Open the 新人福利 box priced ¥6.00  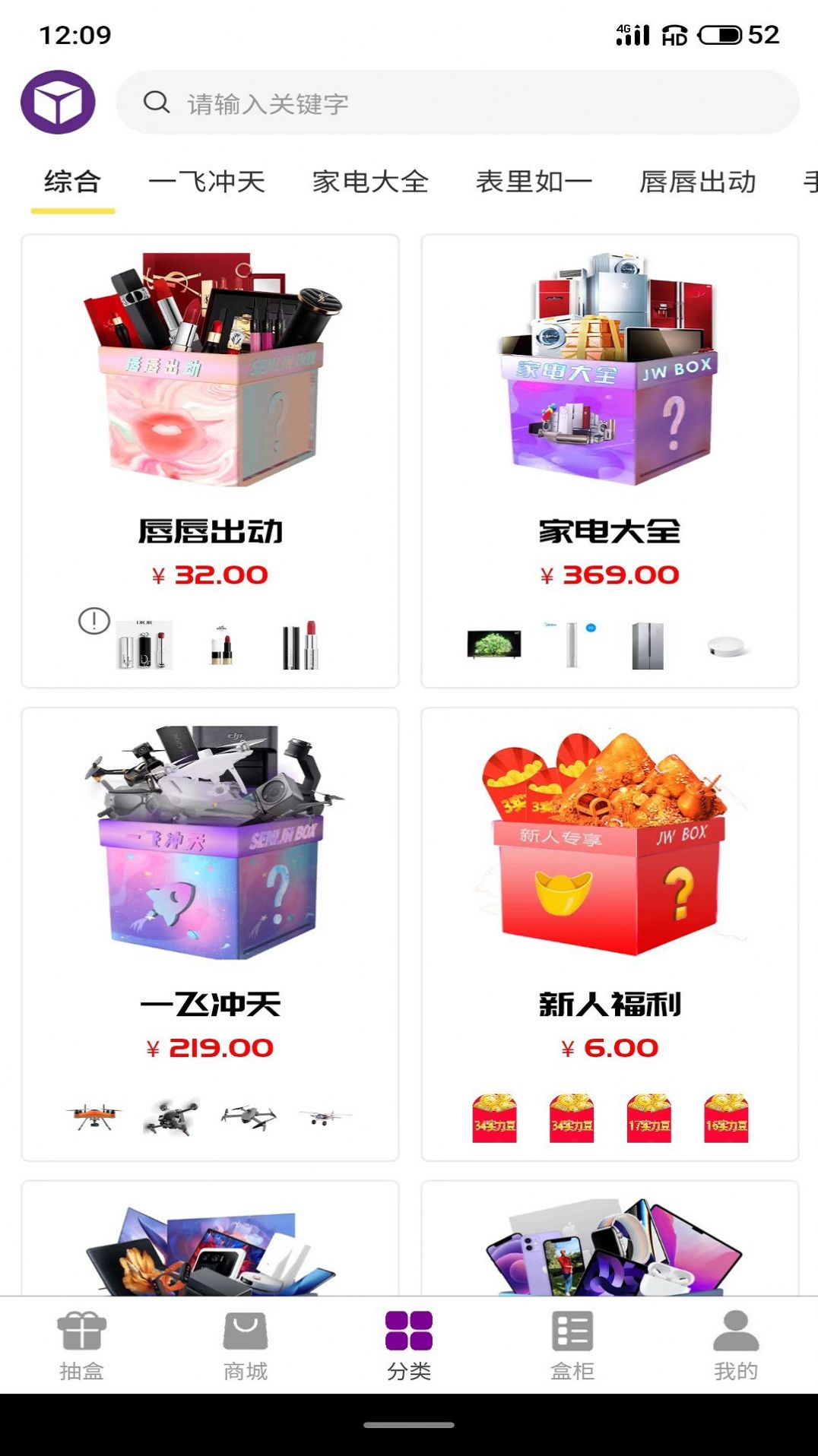[610, 933]
